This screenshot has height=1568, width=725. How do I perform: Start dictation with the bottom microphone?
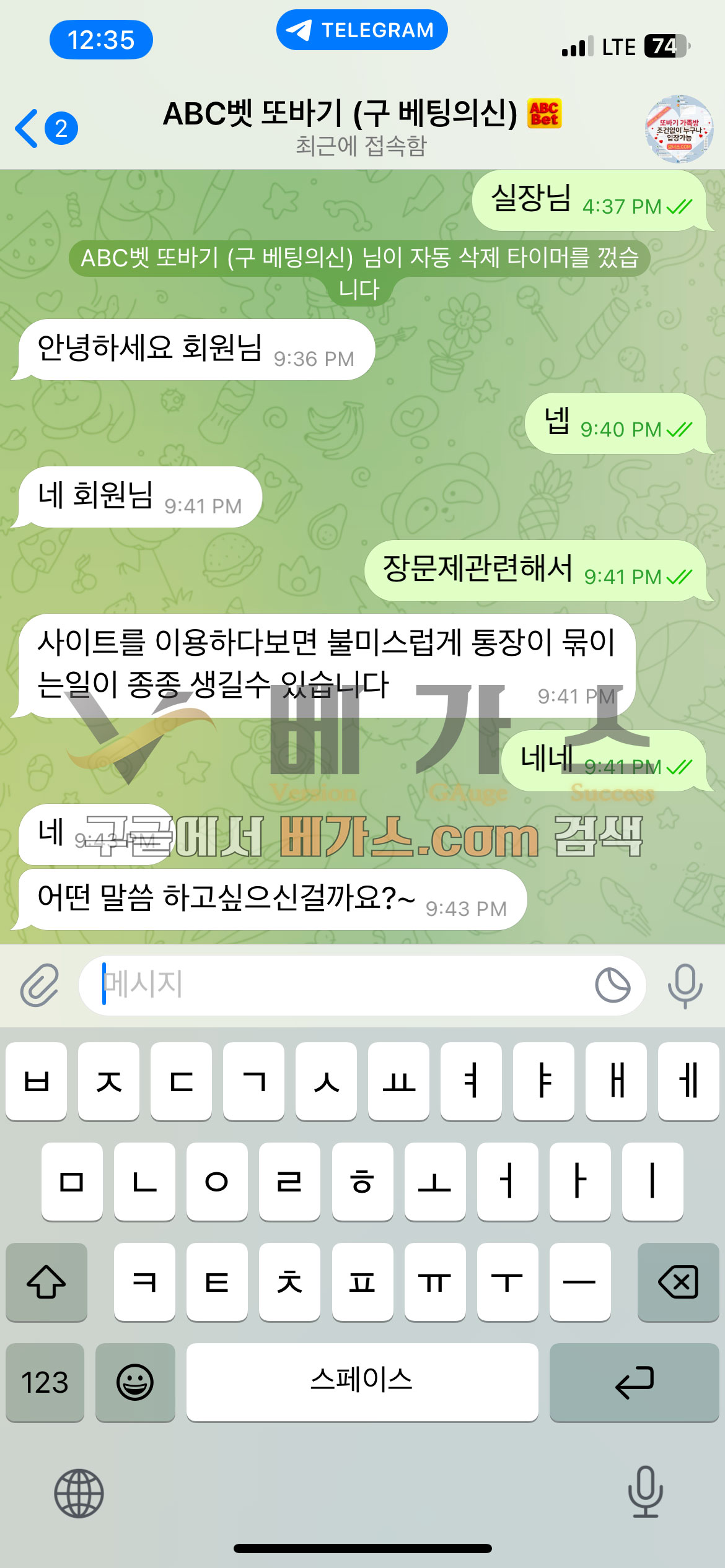click(645, 1491)
